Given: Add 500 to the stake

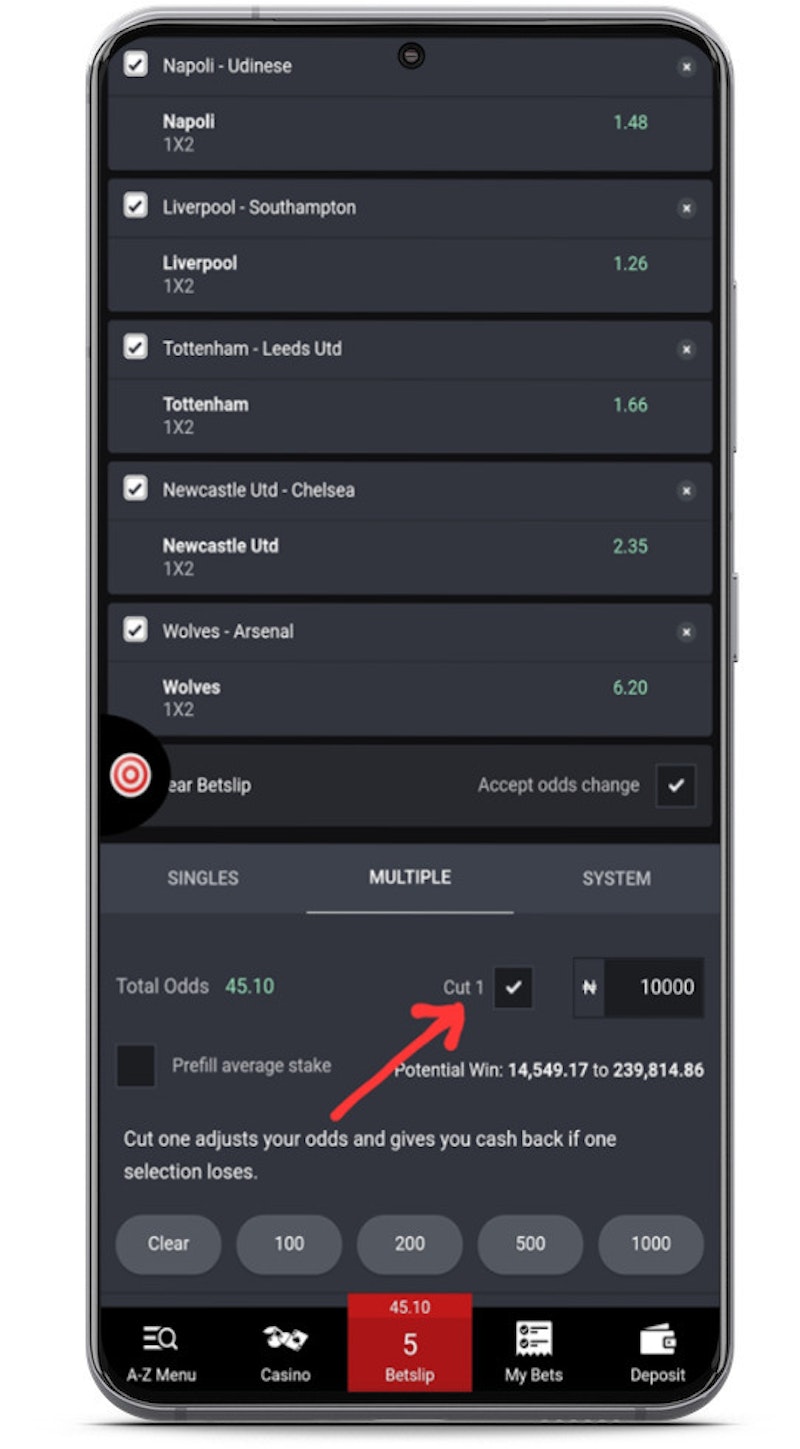Looking at the screenshot, I should coord(530,1244).
